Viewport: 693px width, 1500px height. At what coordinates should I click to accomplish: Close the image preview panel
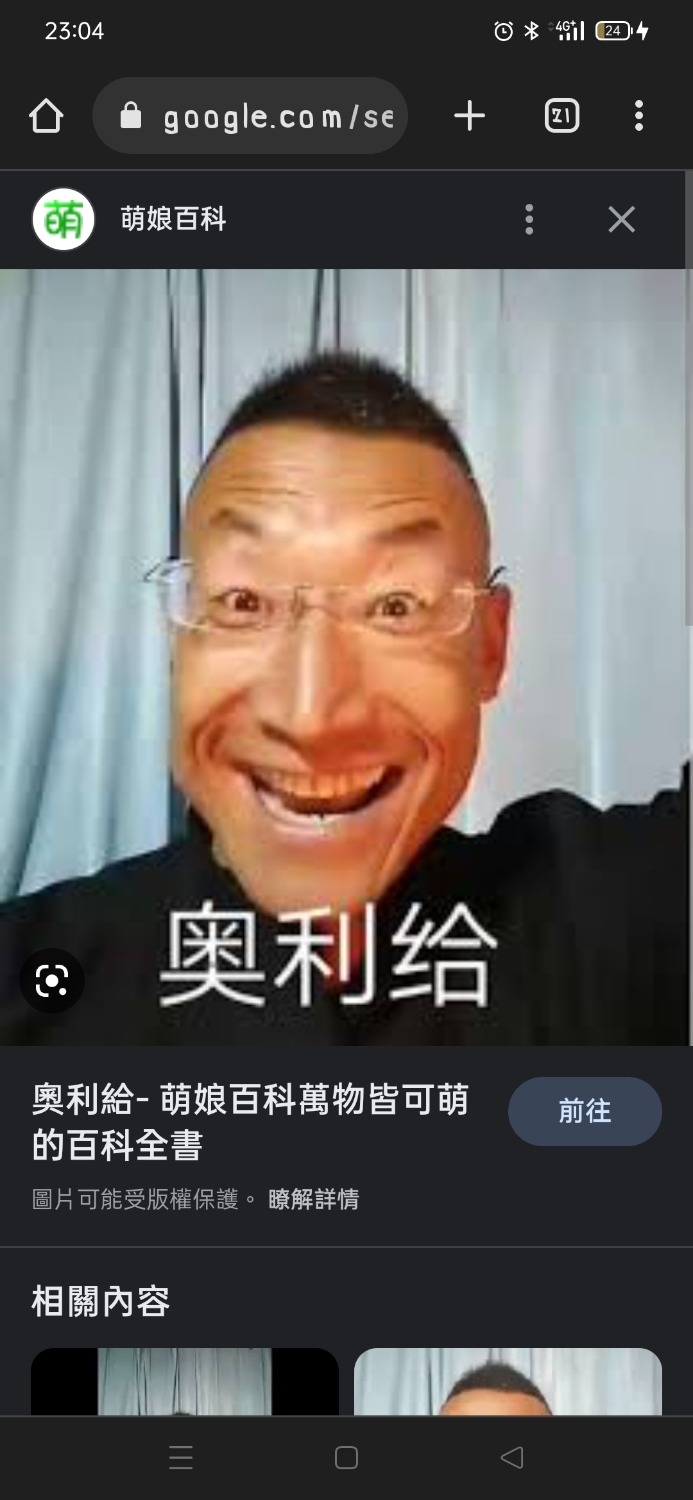tap(621, 219)
